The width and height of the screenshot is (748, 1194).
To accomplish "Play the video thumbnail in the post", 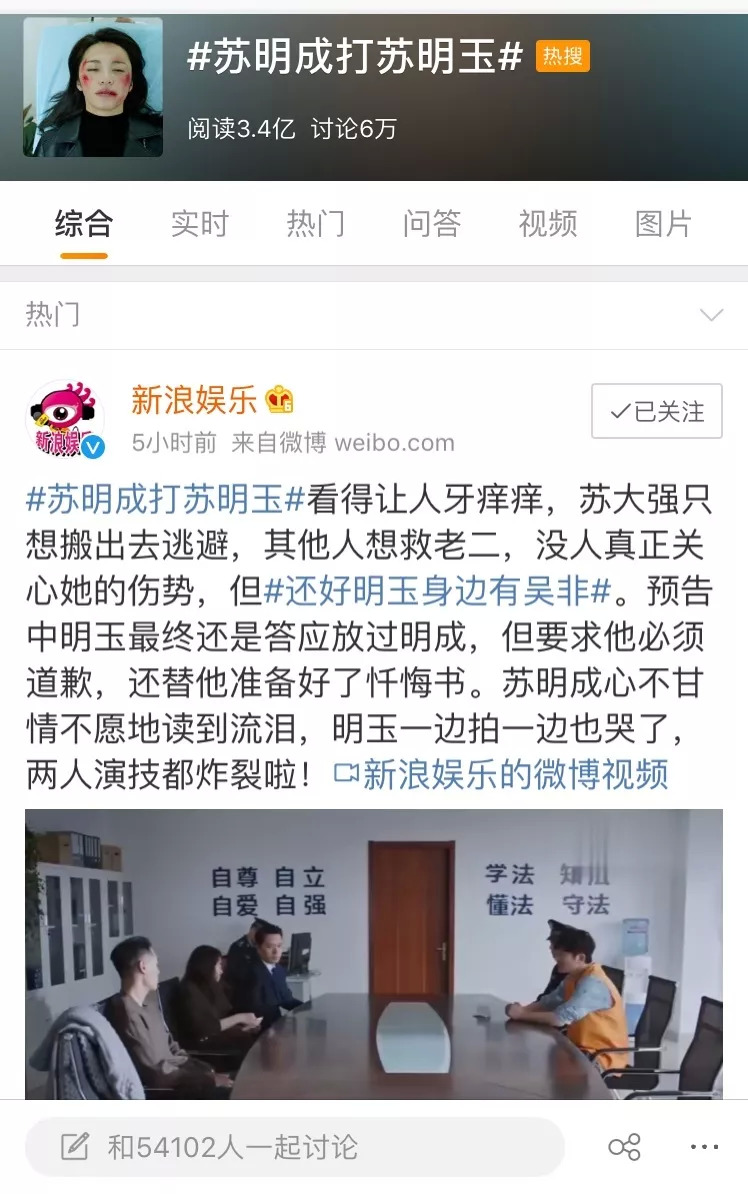I will [374, 953].
